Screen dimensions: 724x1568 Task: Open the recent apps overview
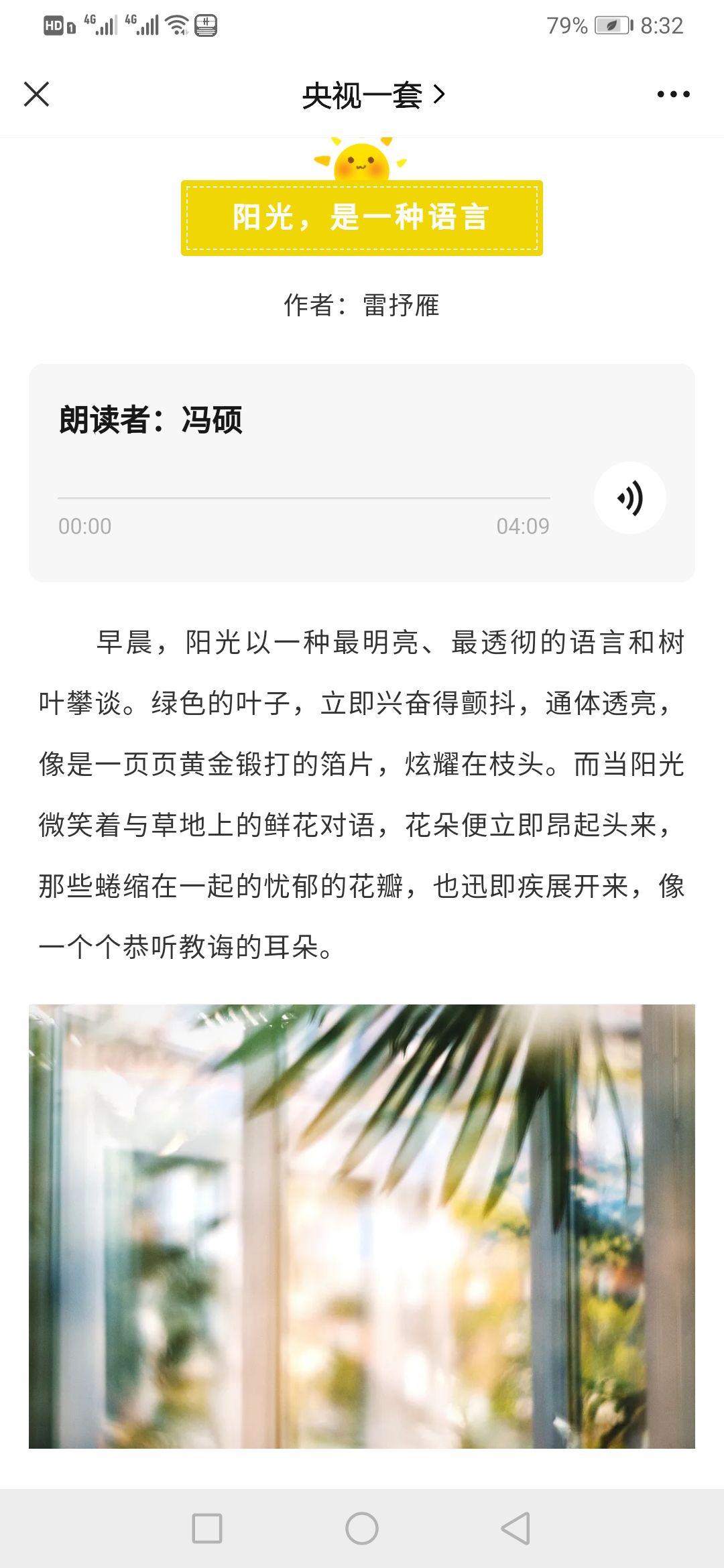[x=207, y=1528]
